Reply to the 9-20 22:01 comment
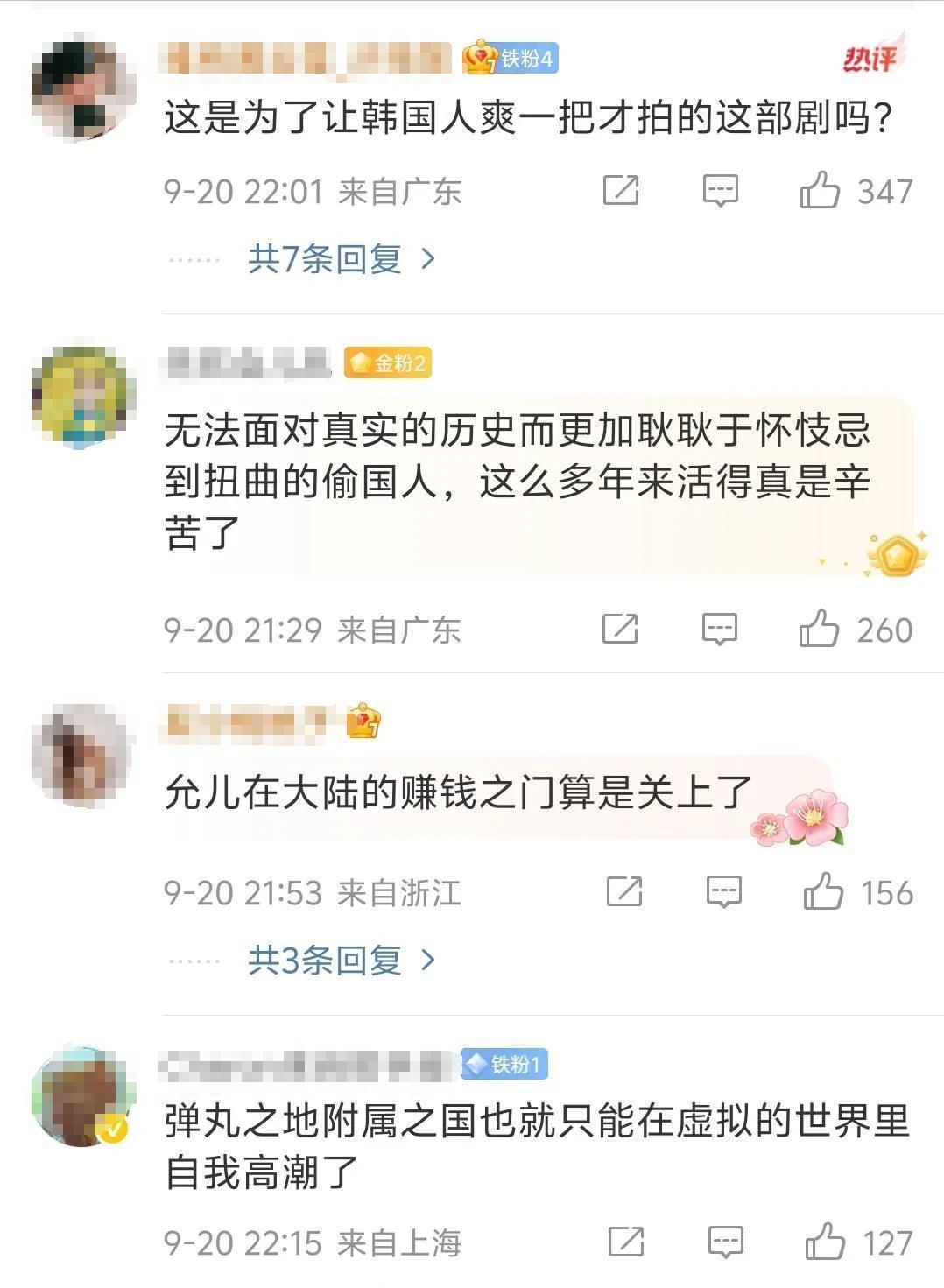 pyautogui.click(x=721, y=190)
